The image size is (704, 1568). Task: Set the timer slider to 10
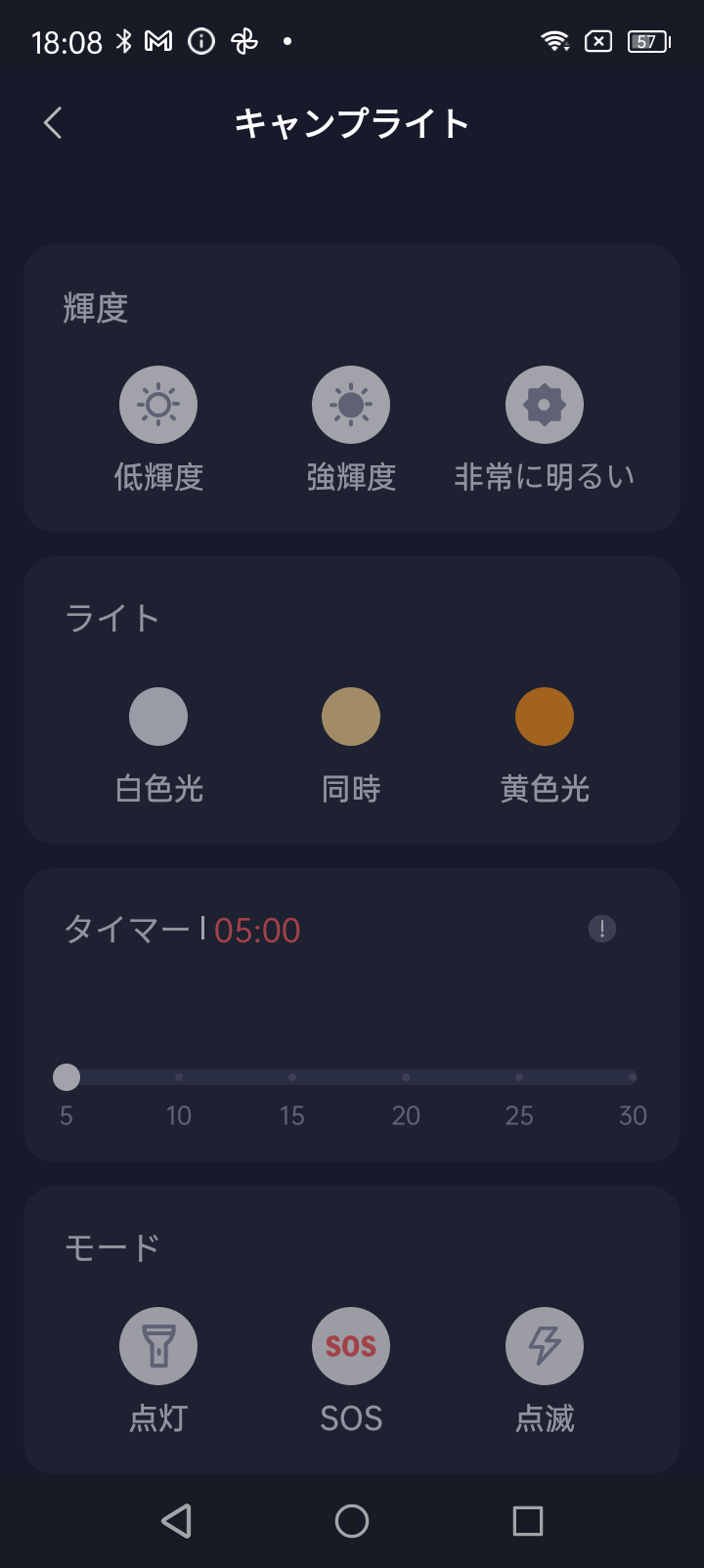179,1077
